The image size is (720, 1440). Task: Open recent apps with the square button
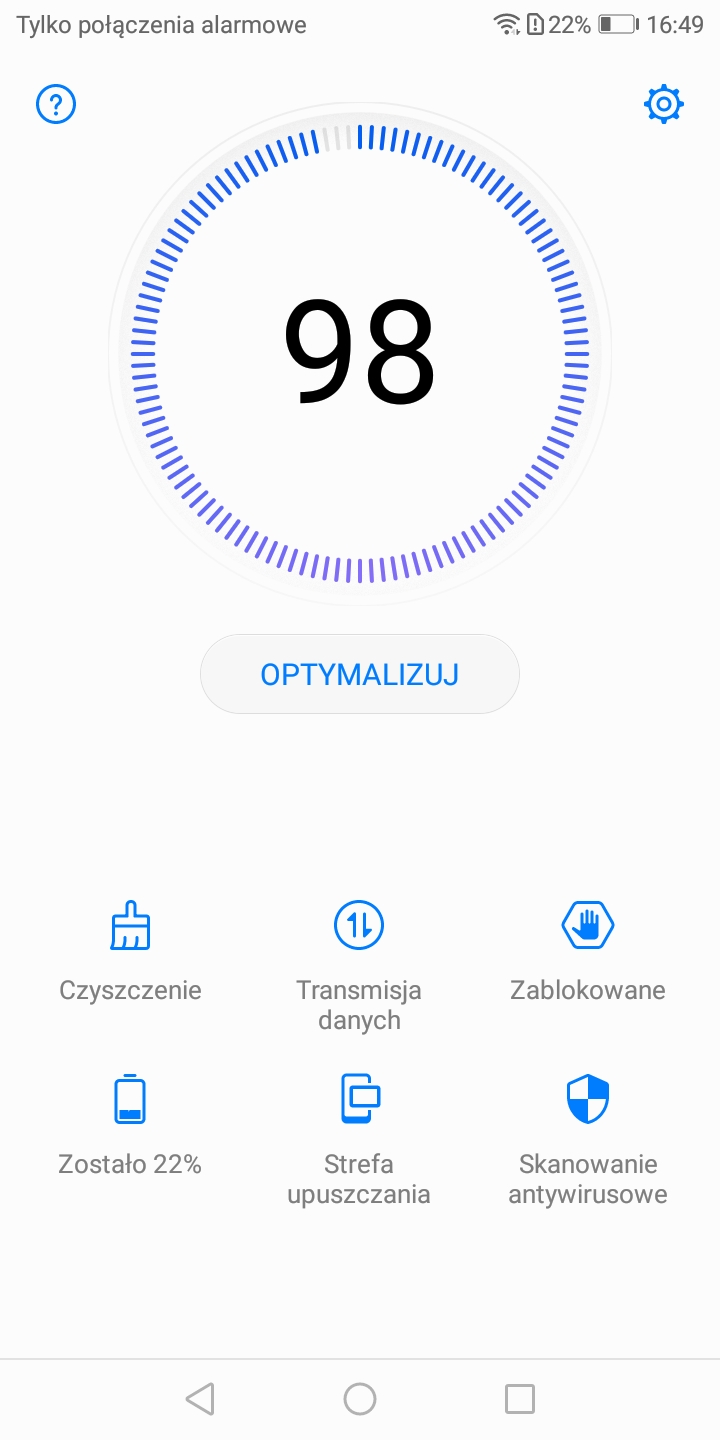520,1399
